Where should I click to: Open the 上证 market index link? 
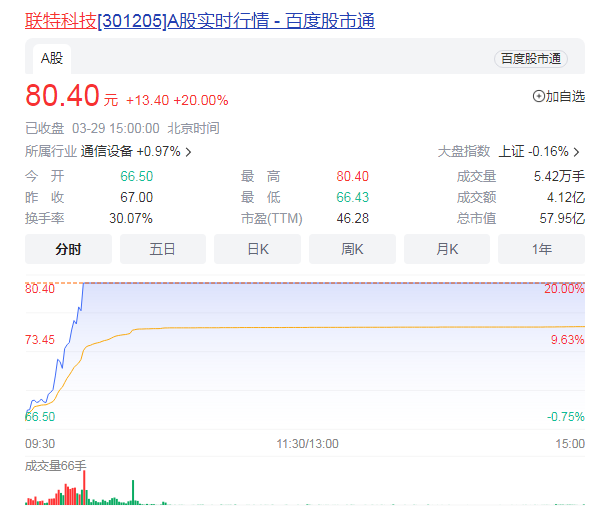[539, 152]
